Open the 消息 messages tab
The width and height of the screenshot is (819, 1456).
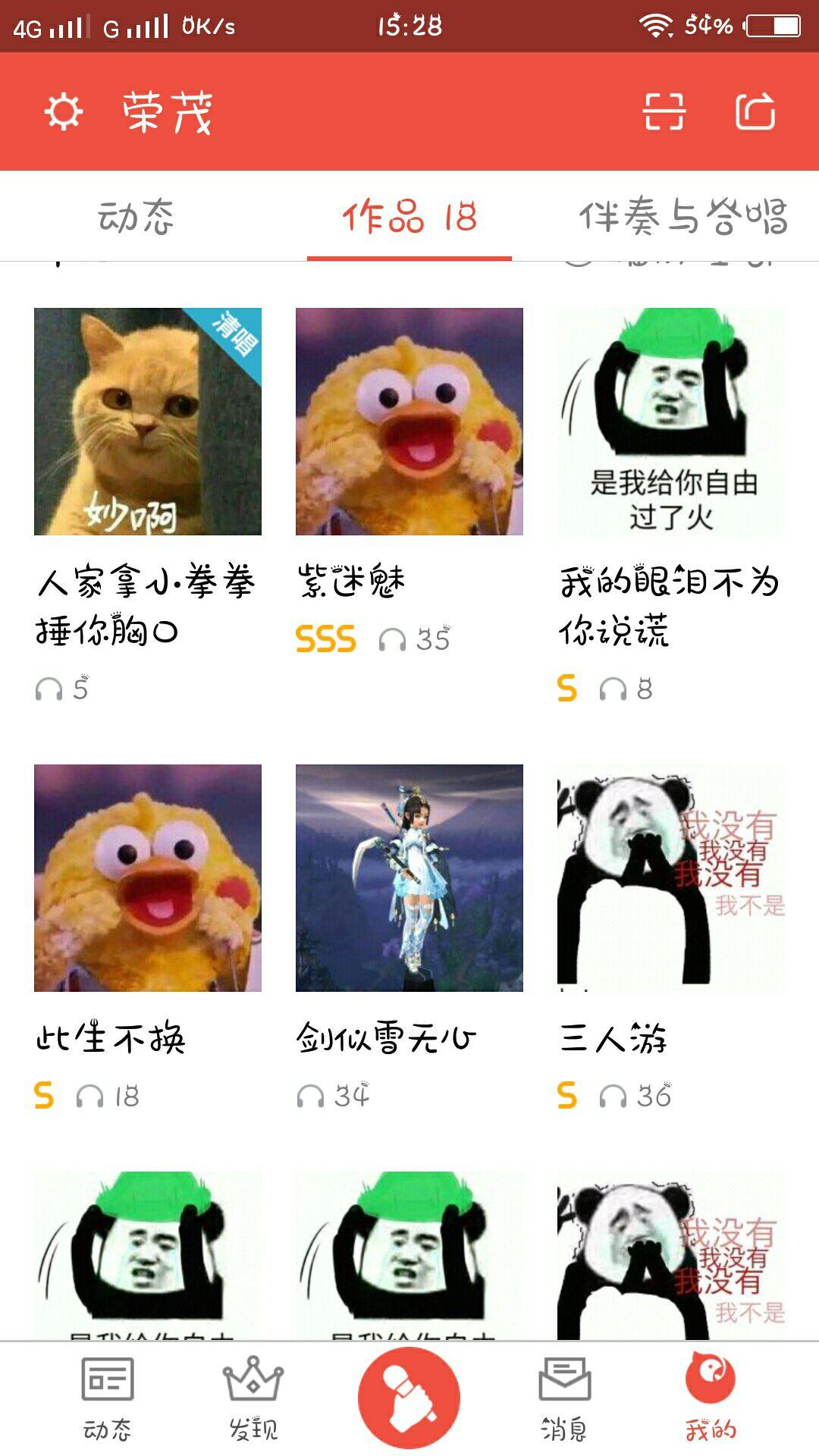pyautogui.click(x=564, y=1398)
